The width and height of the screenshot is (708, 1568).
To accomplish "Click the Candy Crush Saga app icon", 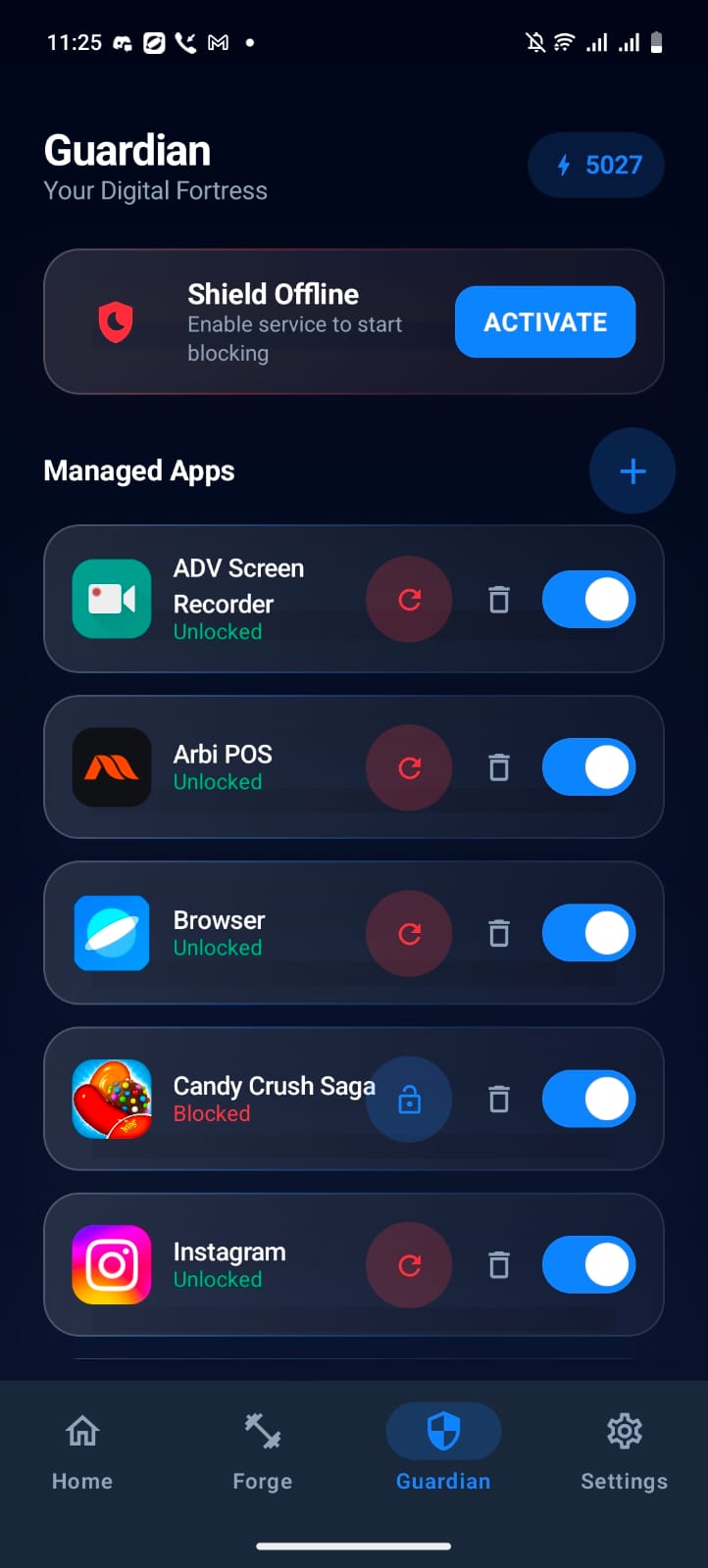I will 111,1099.
